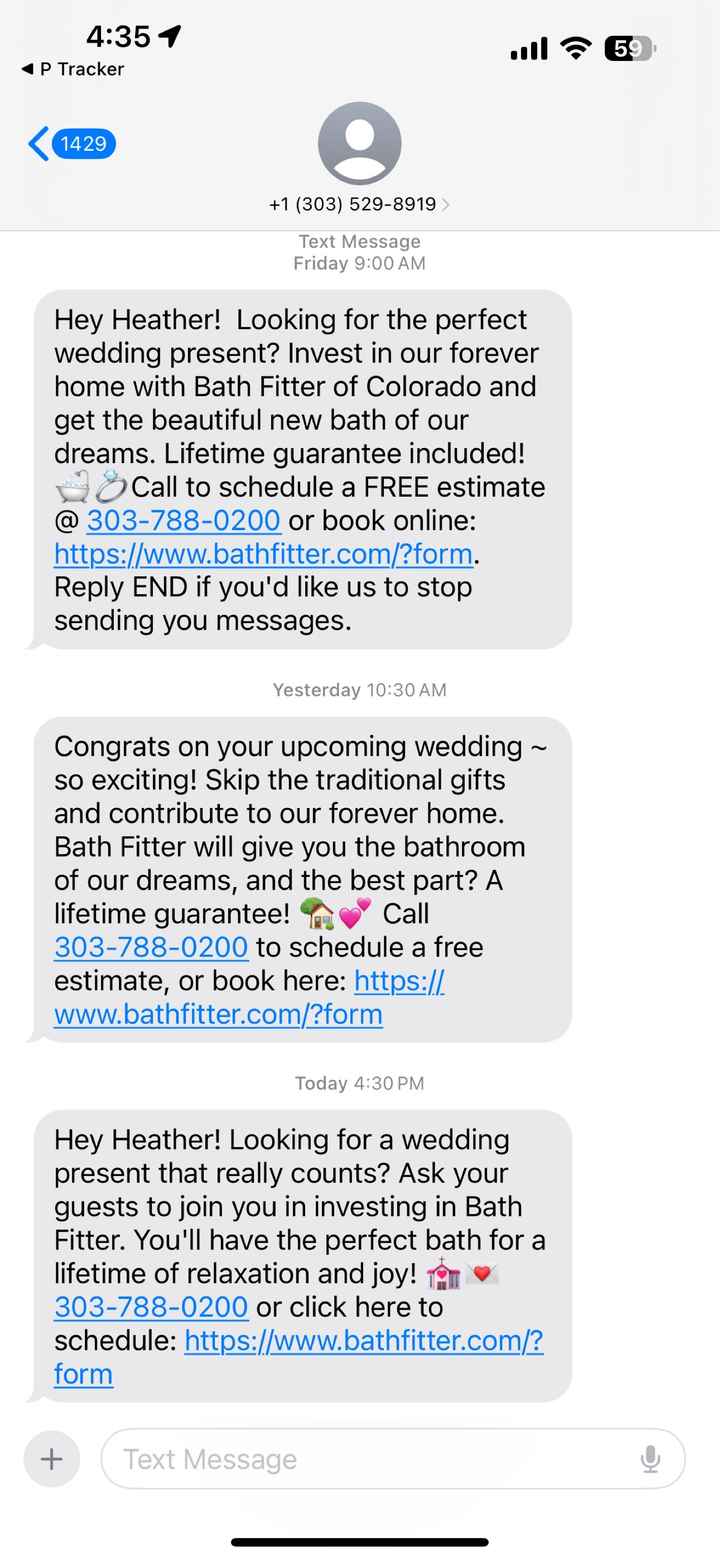Tap the battery level indicator
This screenshot has width=720, height=1559.
click(x=629, y=47)
